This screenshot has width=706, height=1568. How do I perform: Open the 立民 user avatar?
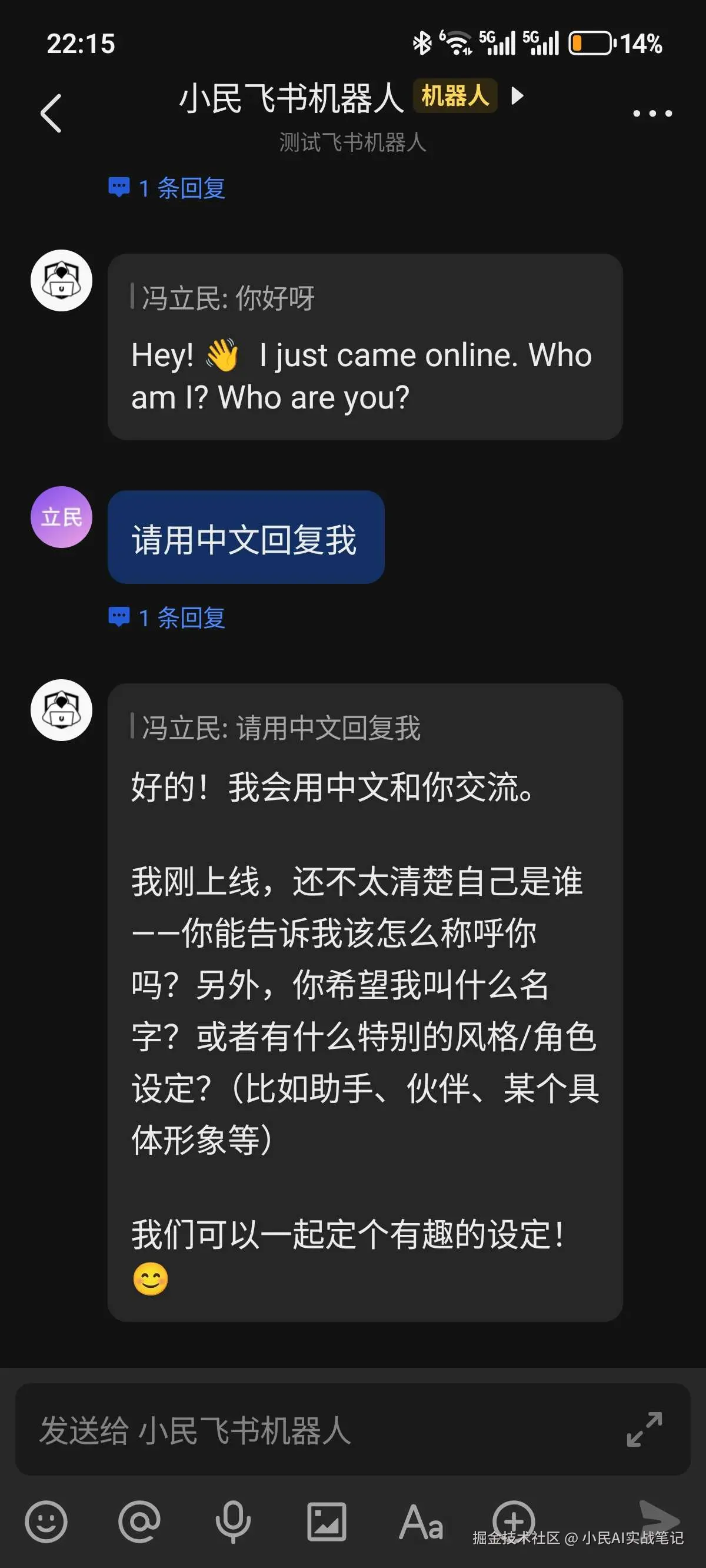coord(61,517)
